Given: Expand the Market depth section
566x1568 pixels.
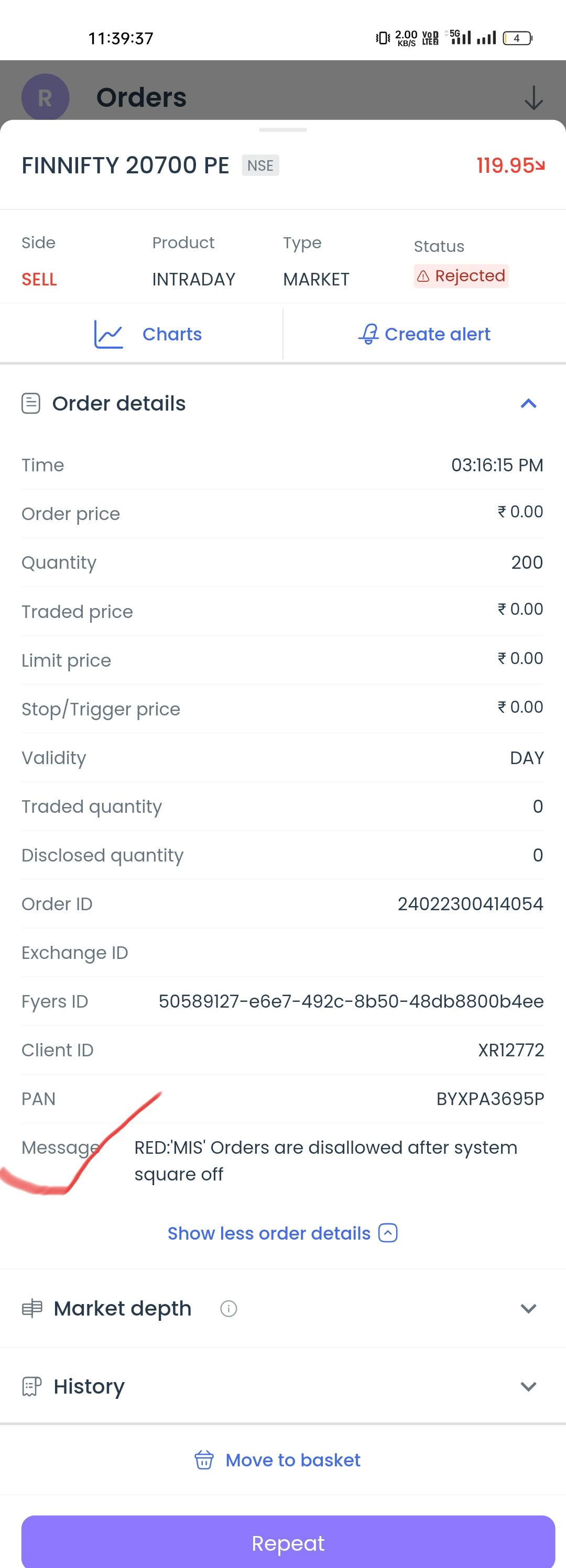Looking at the screenshot, I should coord(528,1308).
